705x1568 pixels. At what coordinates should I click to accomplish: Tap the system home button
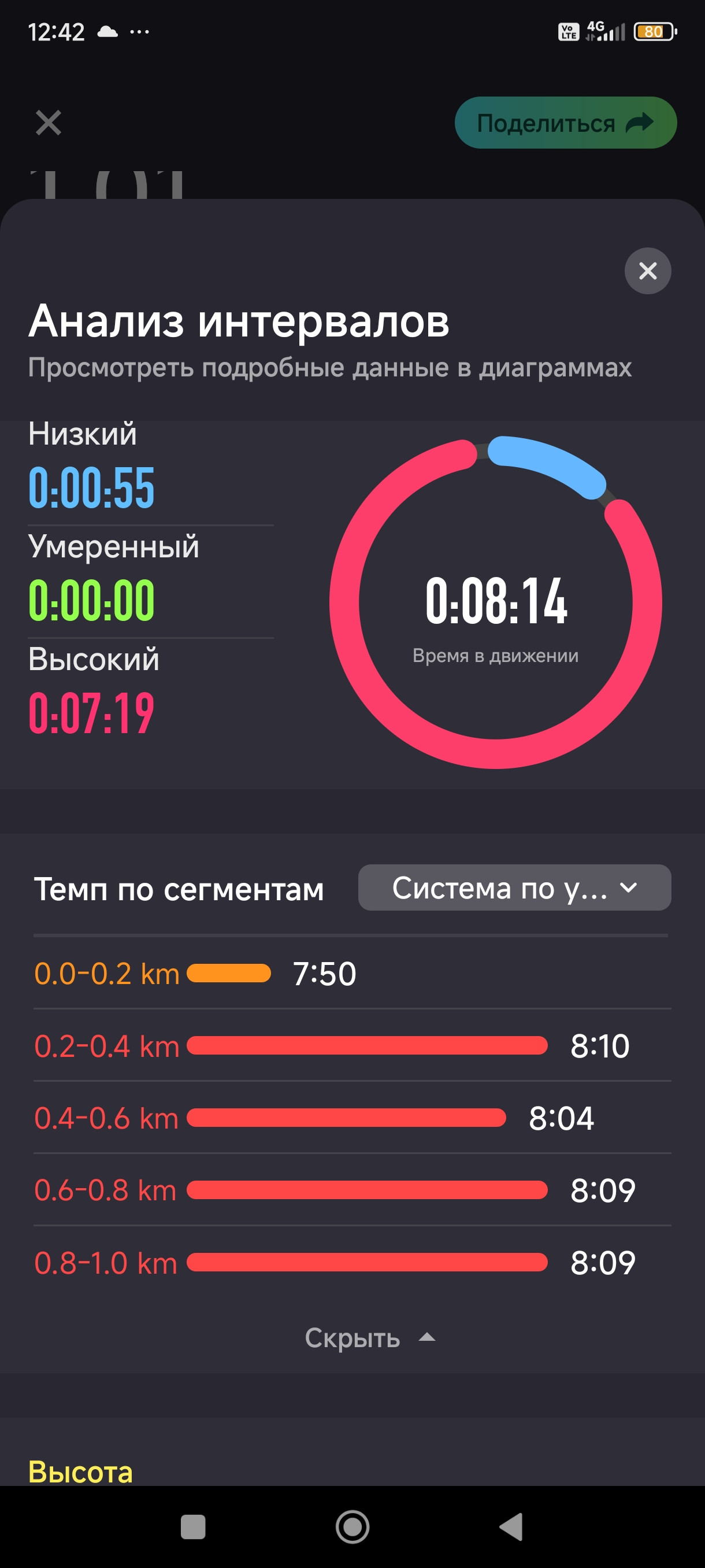352,1526
